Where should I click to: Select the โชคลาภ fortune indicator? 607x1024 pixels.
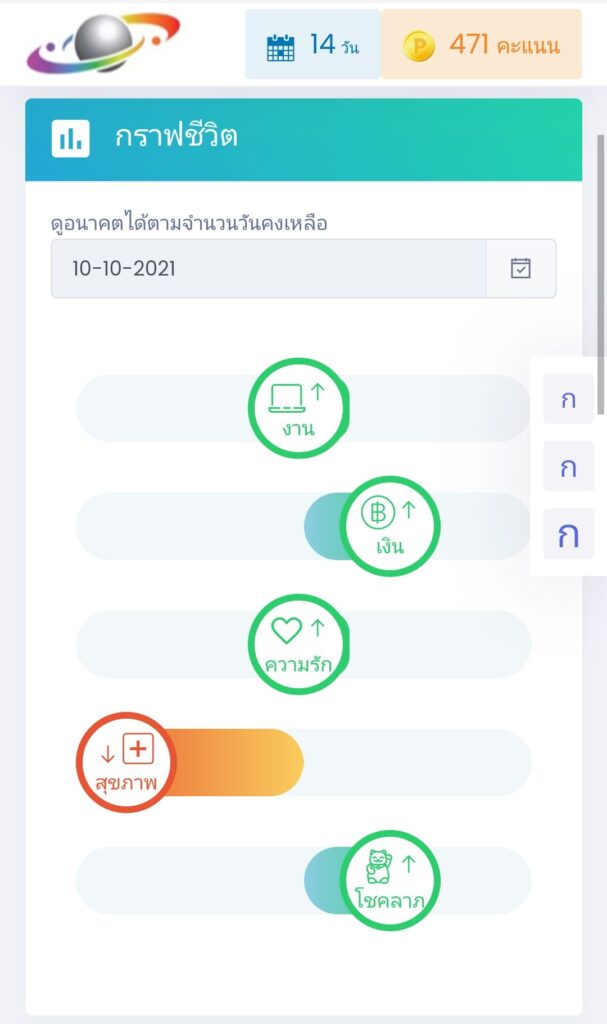tap(390, 880)
